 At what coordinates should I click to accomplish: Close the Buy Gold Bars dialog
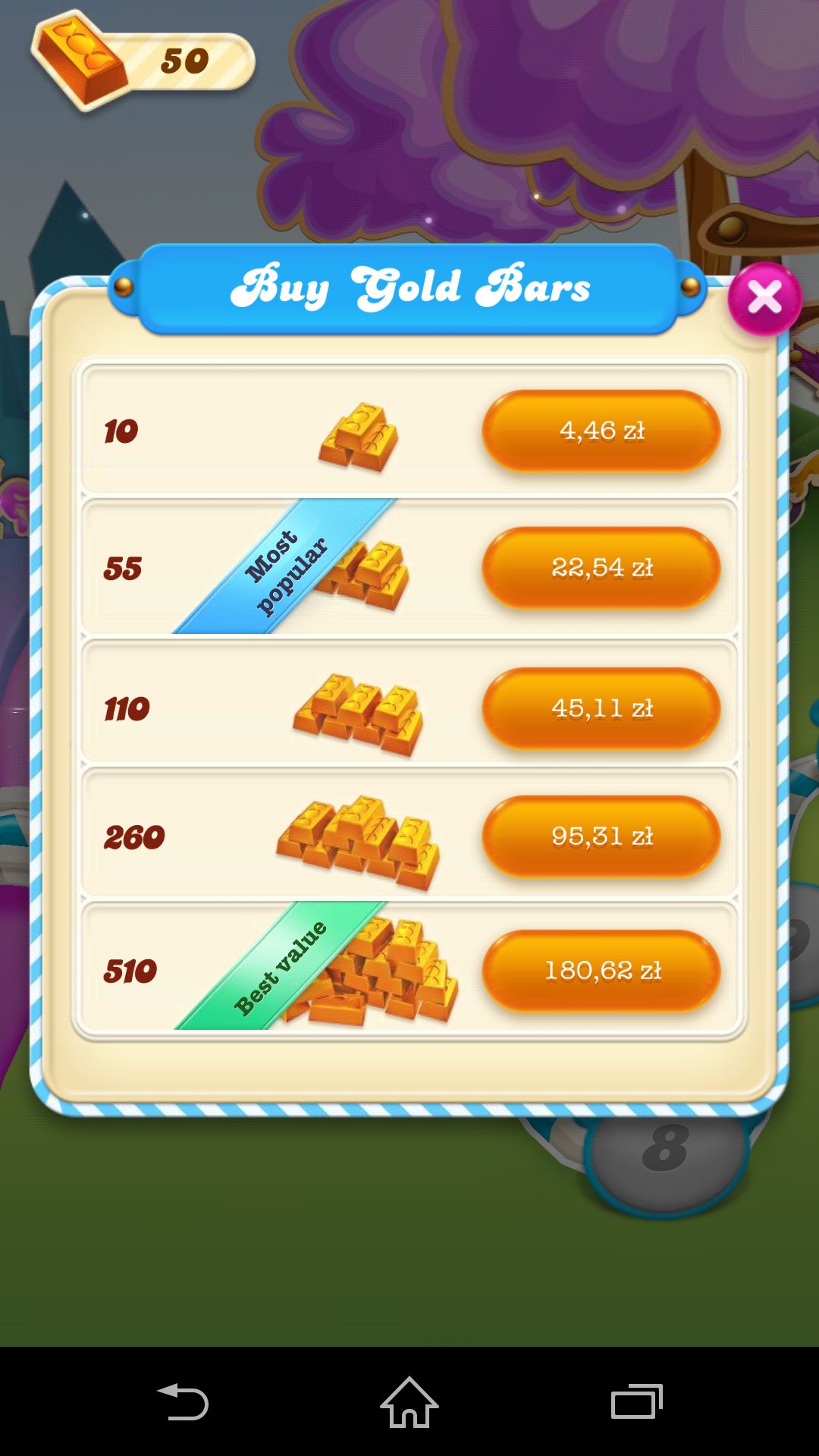click(x=764, y=298)
